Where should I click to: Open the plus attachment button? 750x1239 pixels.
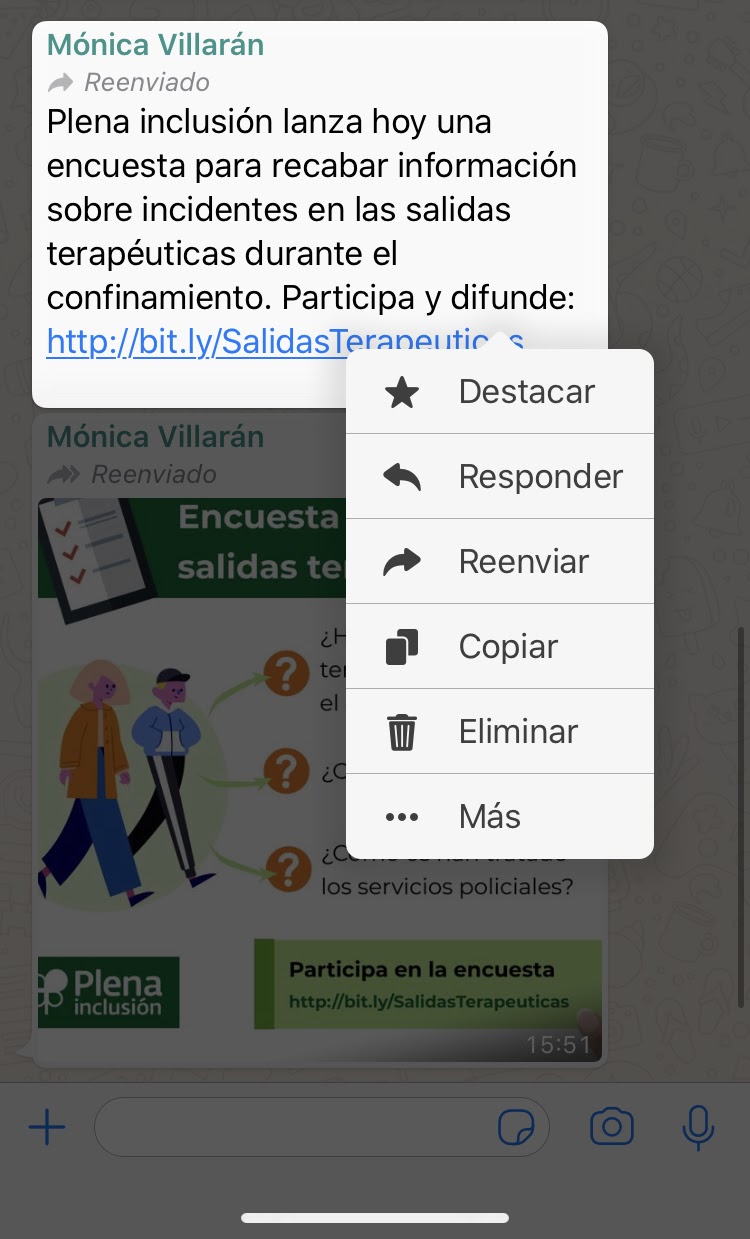(47, 1128)
